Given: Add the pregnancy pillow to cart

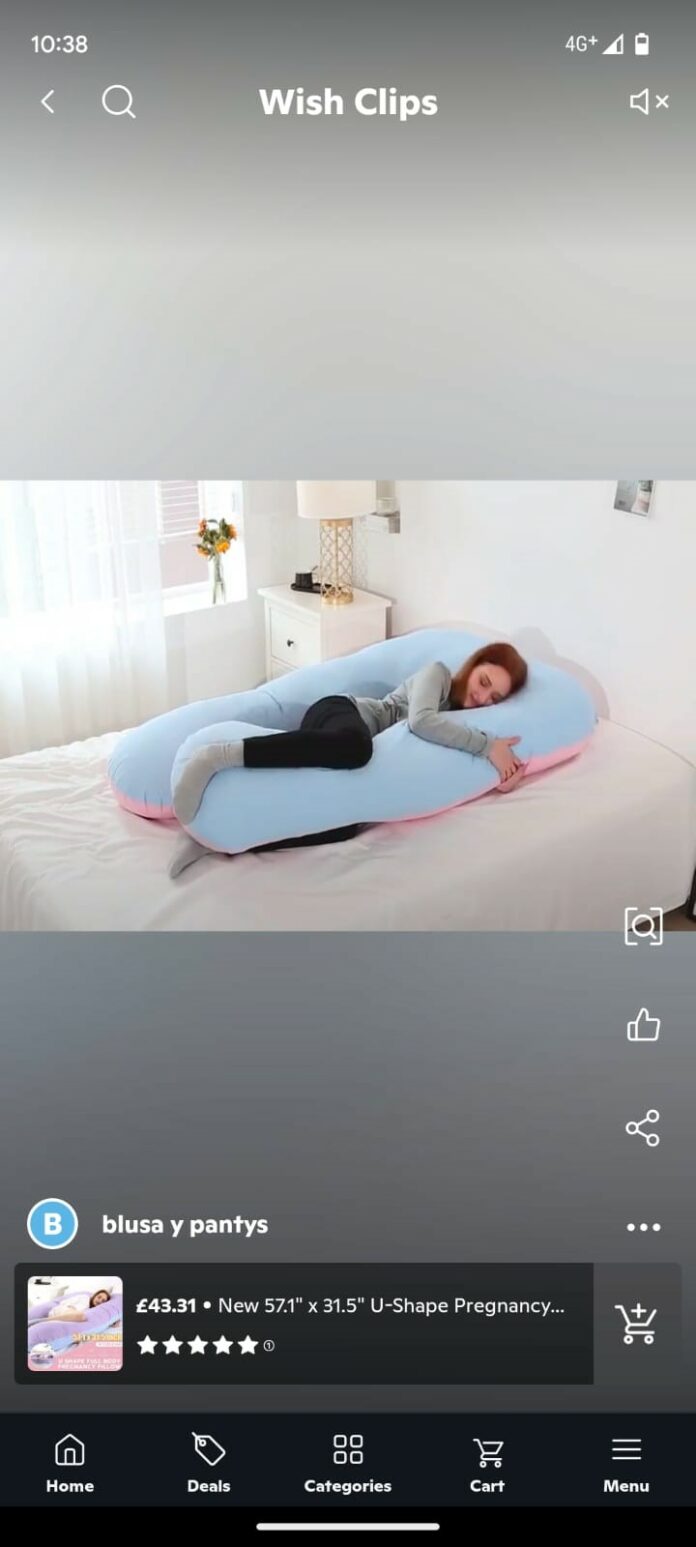Looking at the screenshot, I should point(636,1323).
